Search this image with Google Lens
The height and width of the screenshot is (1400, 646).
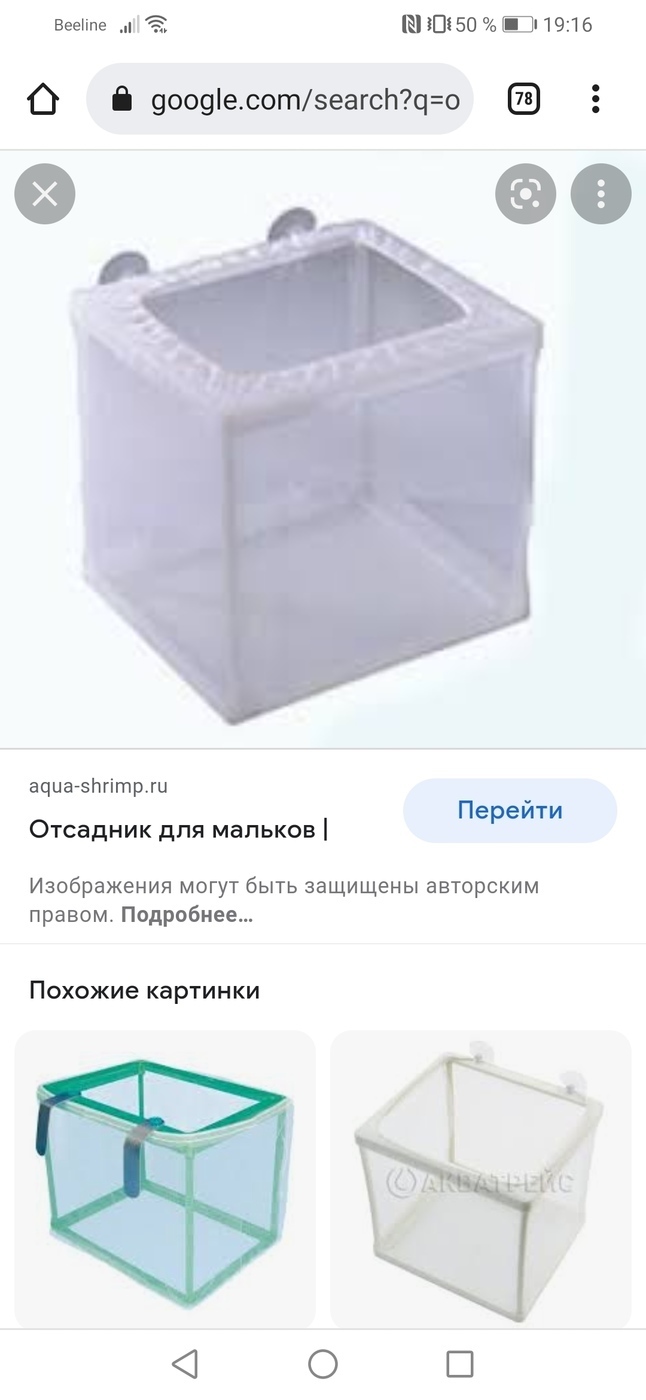tap(526, 193)
